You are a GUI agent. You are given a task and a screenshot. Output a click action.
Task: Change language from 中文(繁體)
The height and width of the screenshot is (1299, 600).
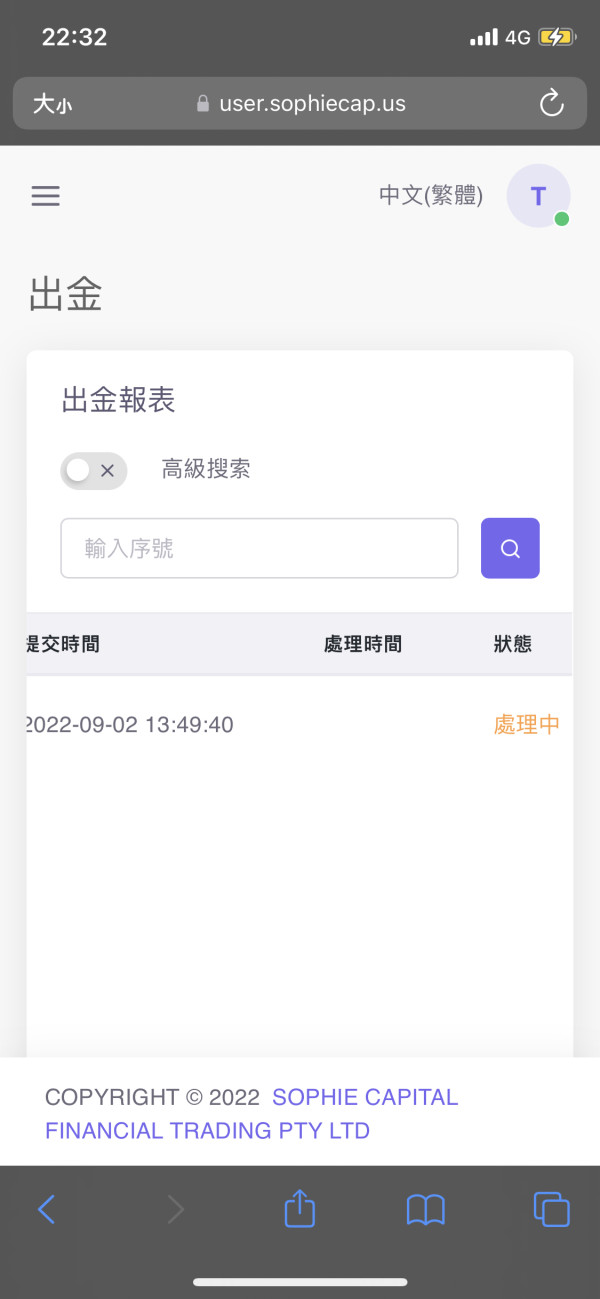(x=430, y=196)
